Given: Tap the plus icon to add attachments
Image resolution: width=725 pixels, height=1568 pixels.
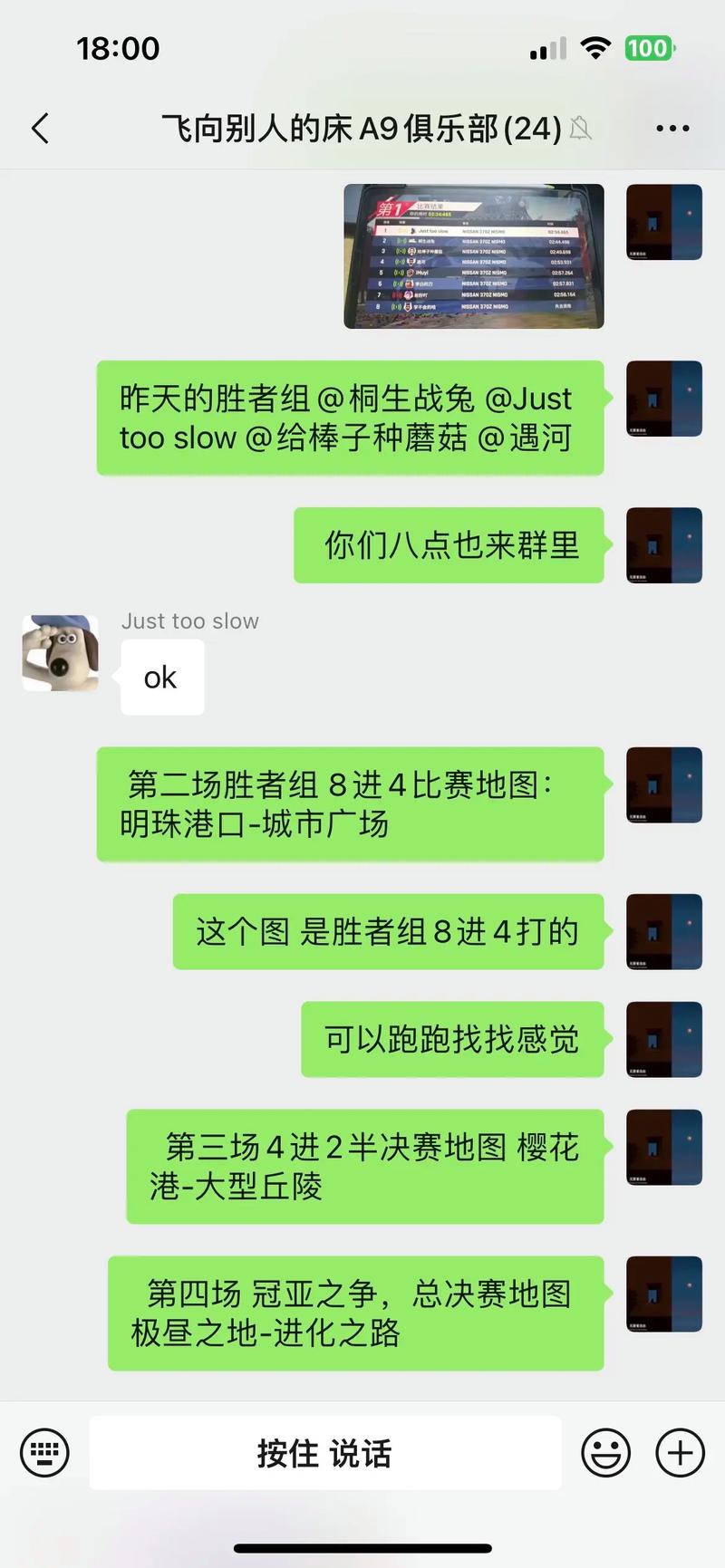Looking at the screenshot, I should click(680, 1453).
